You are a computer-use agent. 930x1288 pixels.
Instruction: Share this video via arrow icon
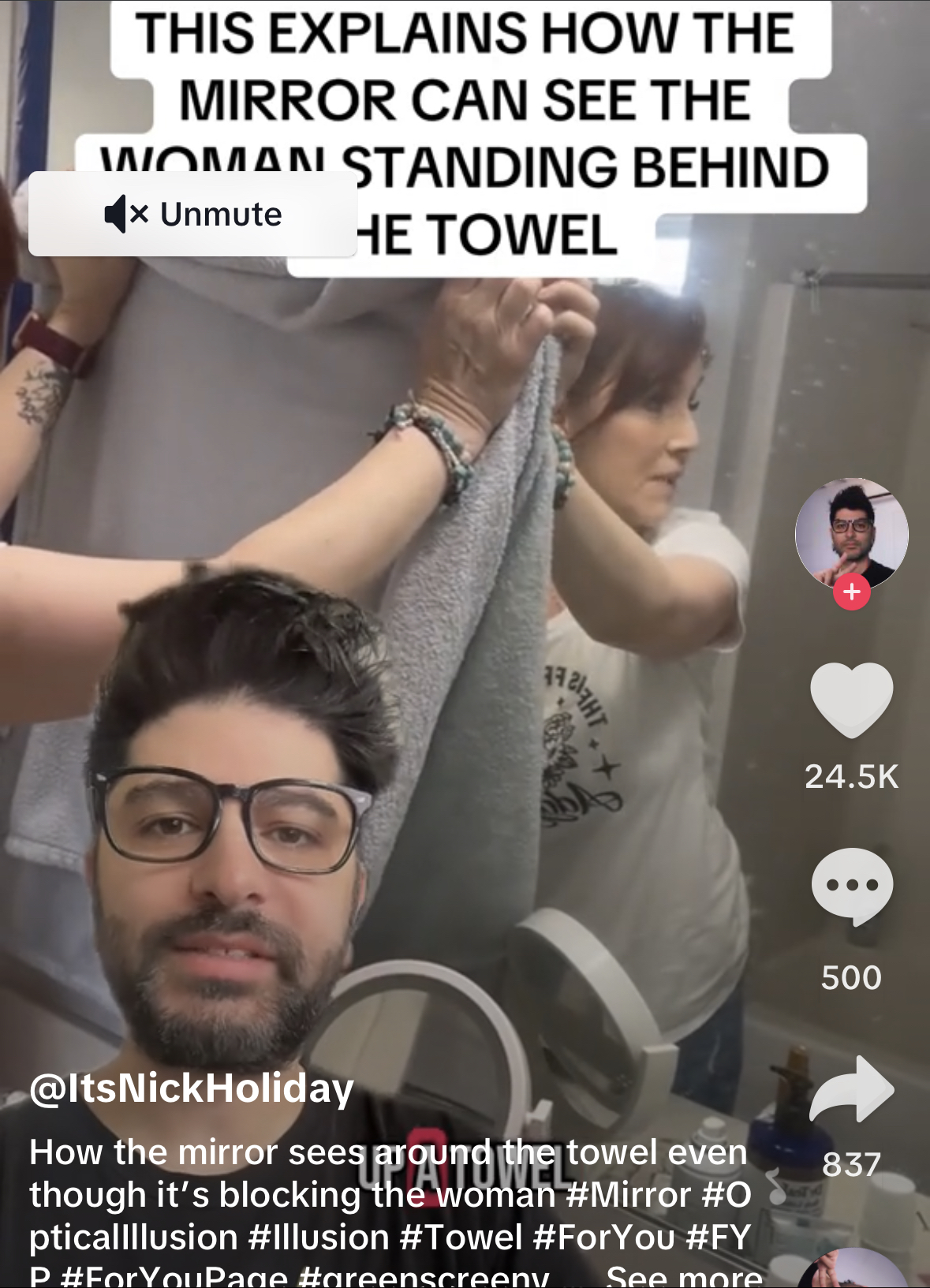tap(852, 1090)
